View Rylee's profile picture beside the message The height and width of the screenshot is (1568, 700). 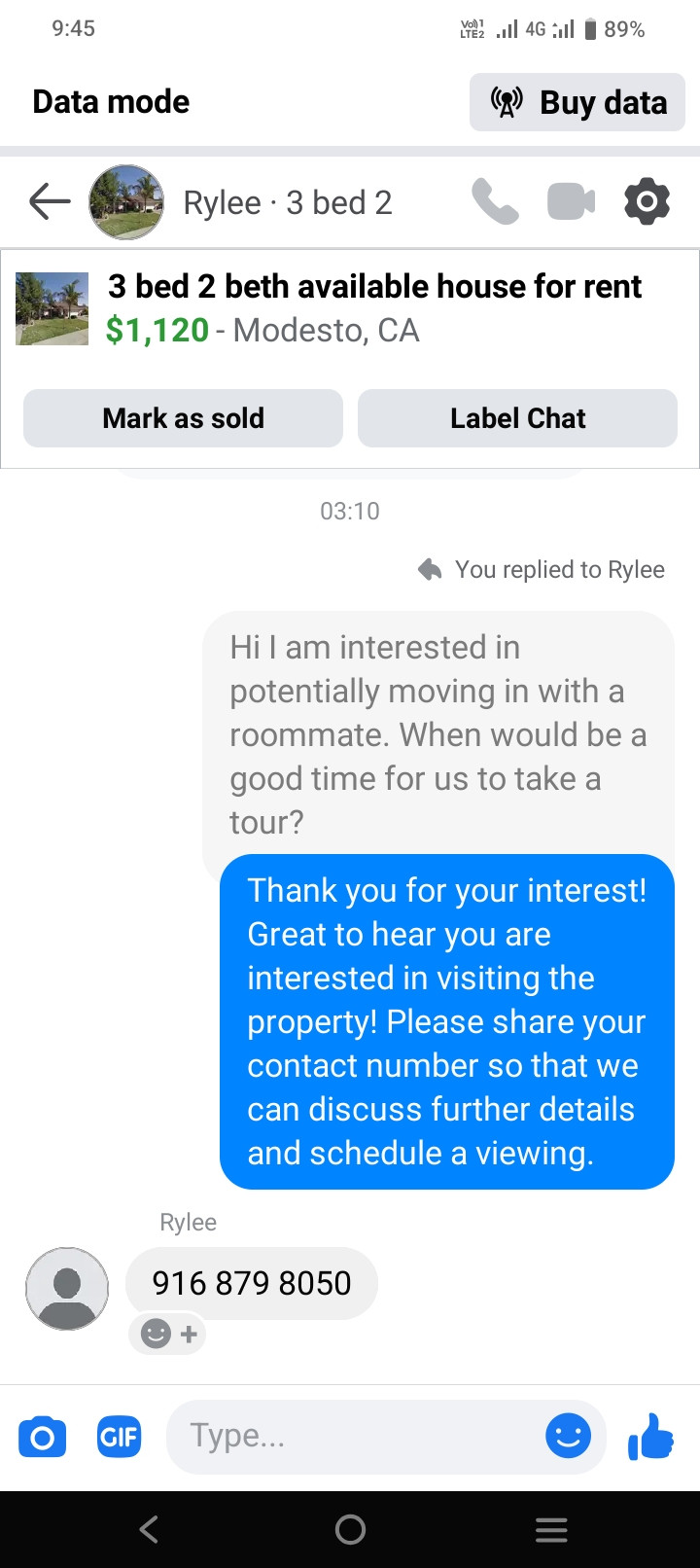(x=67, y=1288)
